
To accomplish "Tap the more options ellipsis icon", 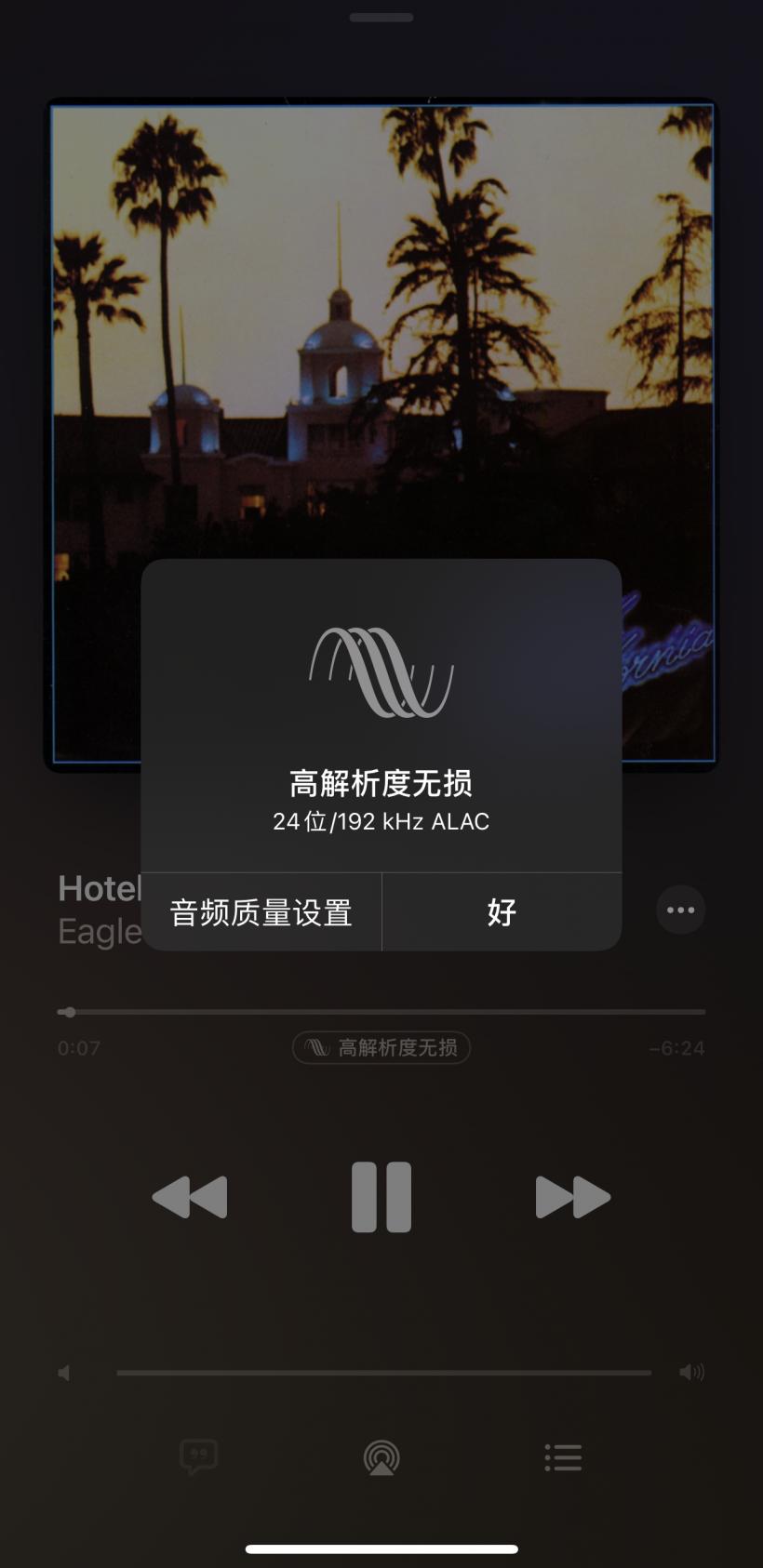I will (x=680, y=910).
